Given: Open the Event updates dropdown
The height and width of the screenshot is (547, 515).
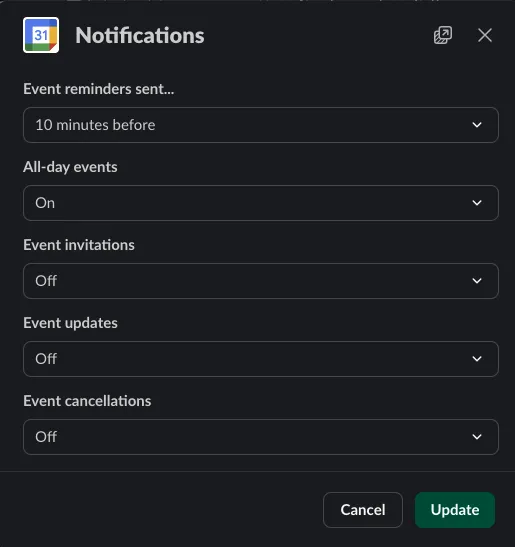Looking at the screenshot, I should pyautogui.click(x=261, y=359).
